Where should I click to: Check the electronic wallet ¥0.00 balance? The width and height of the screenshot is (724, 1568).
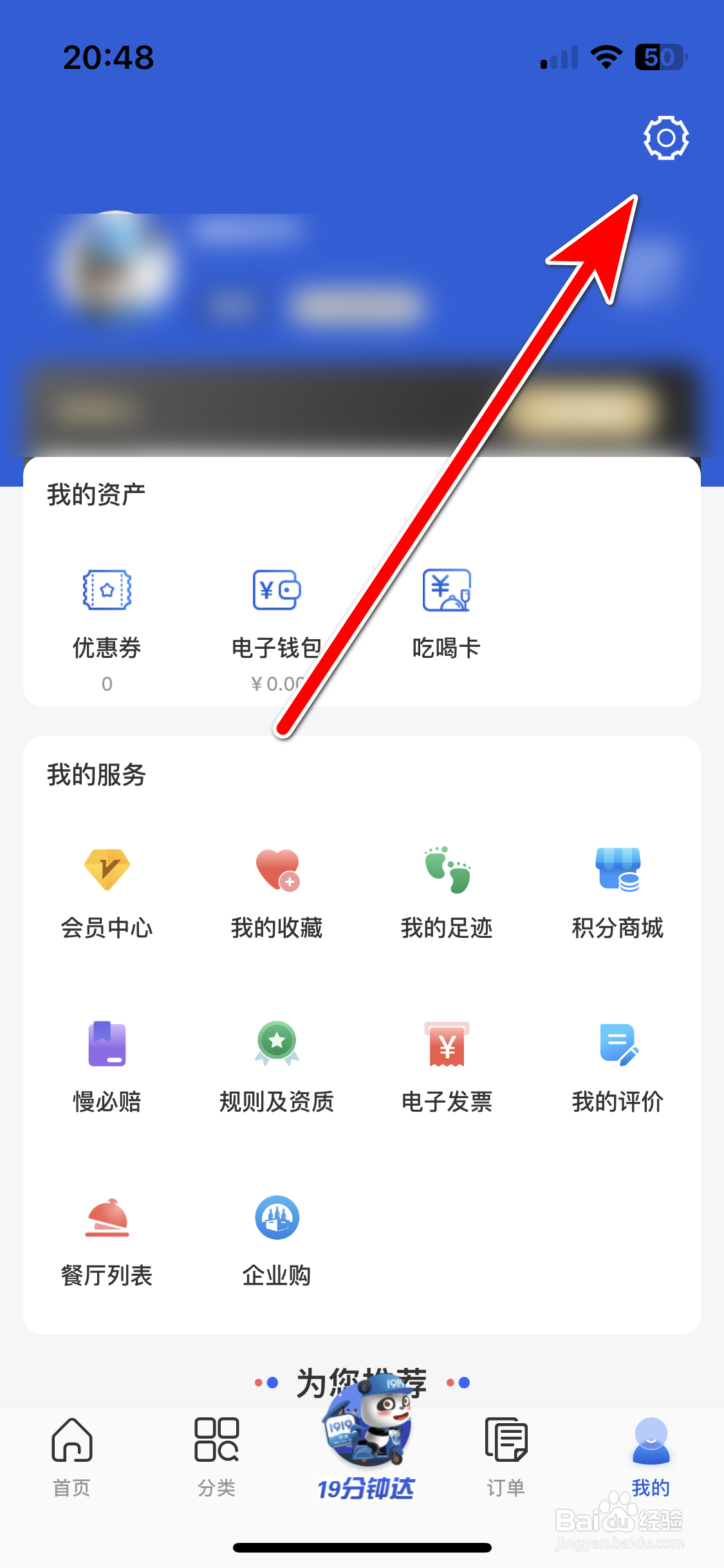pyautogui.click(x=277, y=682)
